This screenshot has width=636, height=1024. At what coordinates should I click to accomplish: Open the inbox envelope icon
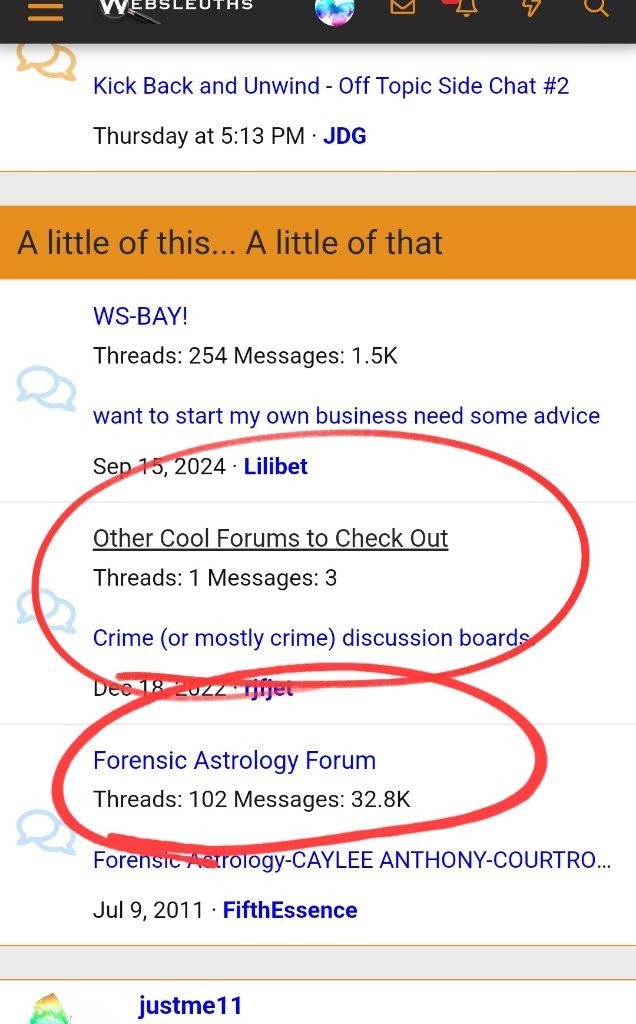pyautogui.click(x=402, y=8)
